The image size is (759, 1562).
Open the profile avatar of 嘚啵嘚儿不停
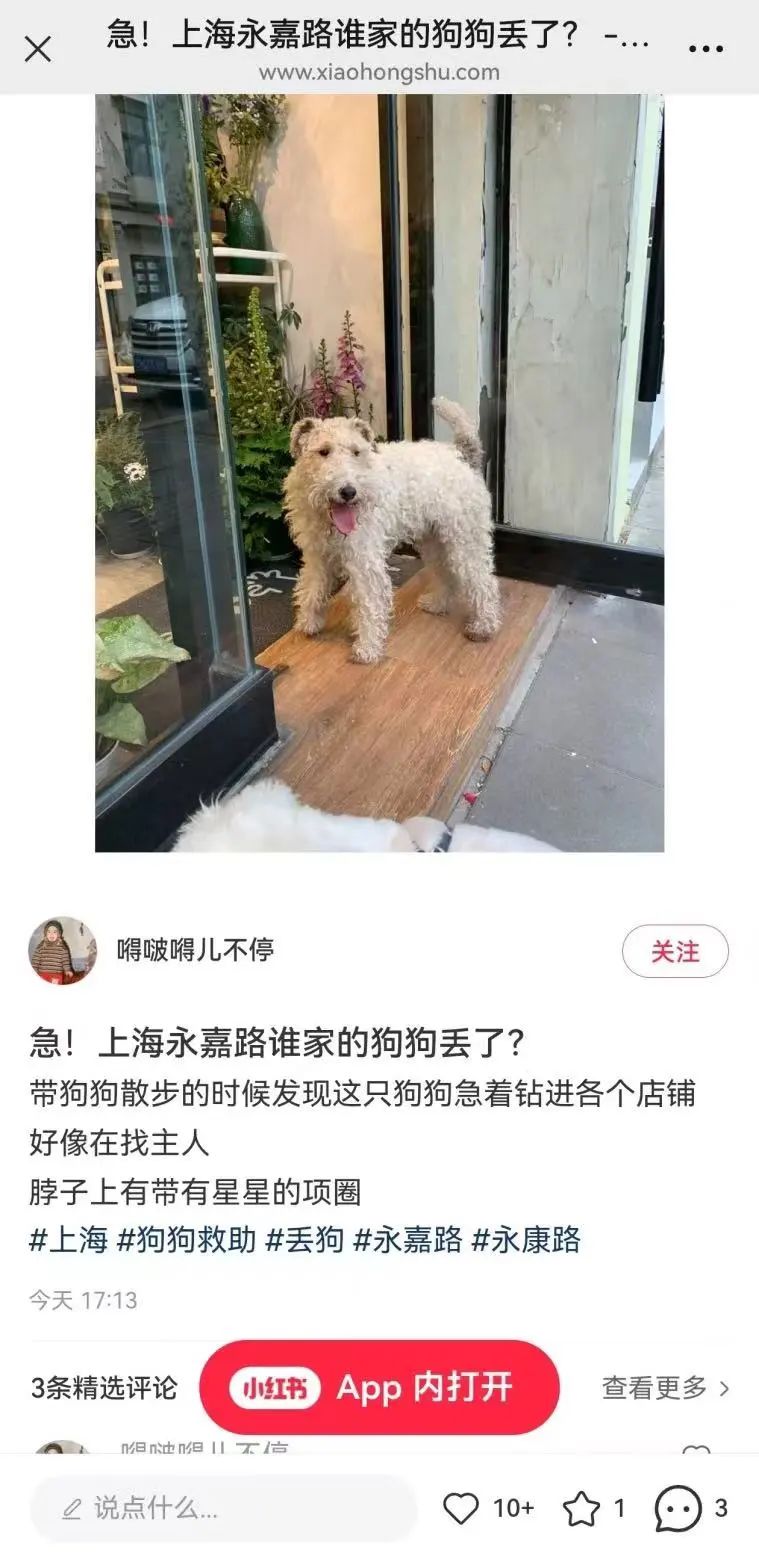pos(62,951)
